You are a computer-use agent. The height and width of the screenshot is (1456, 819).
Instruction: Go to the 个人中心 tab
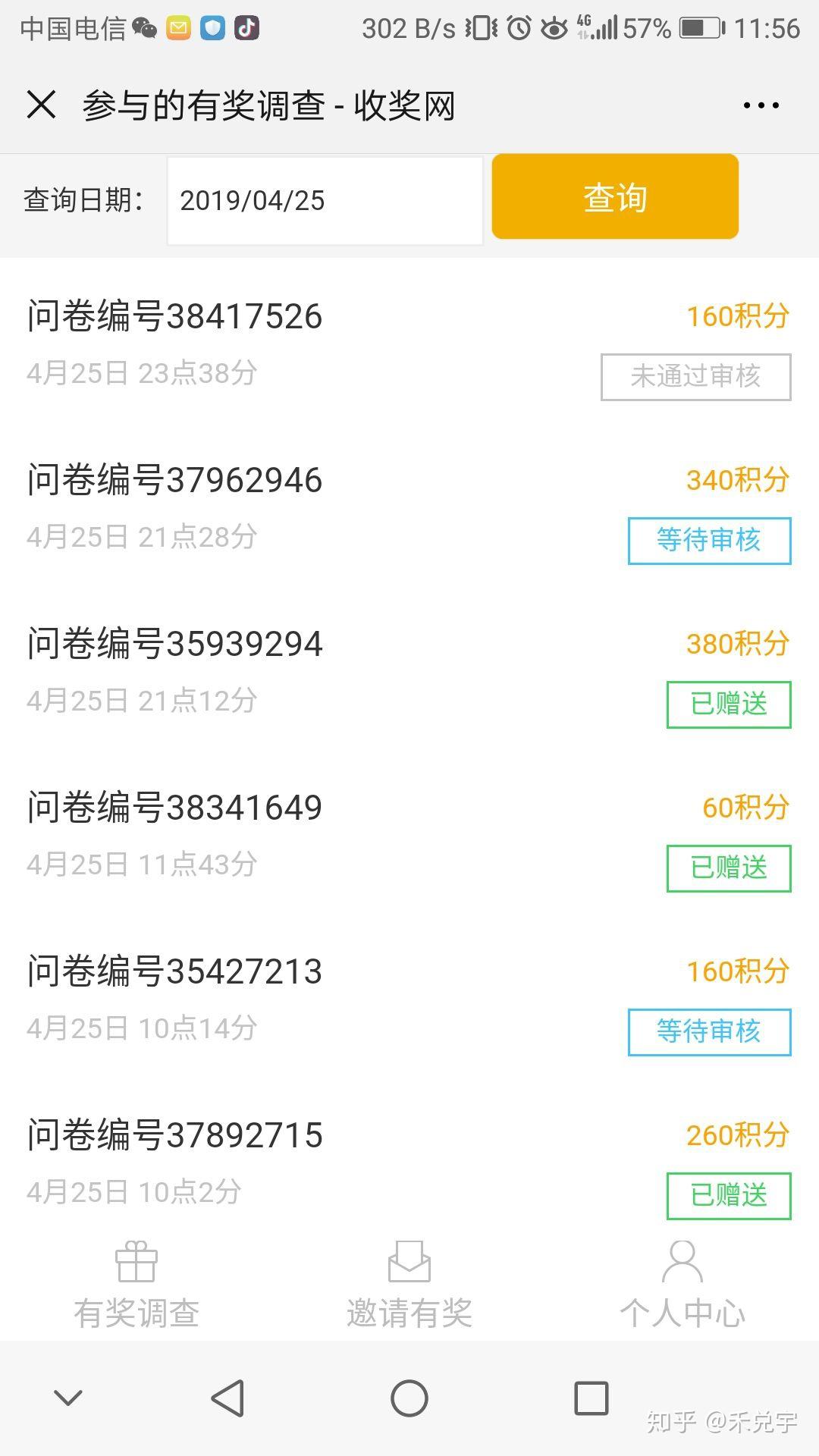tap(682, 1285)
